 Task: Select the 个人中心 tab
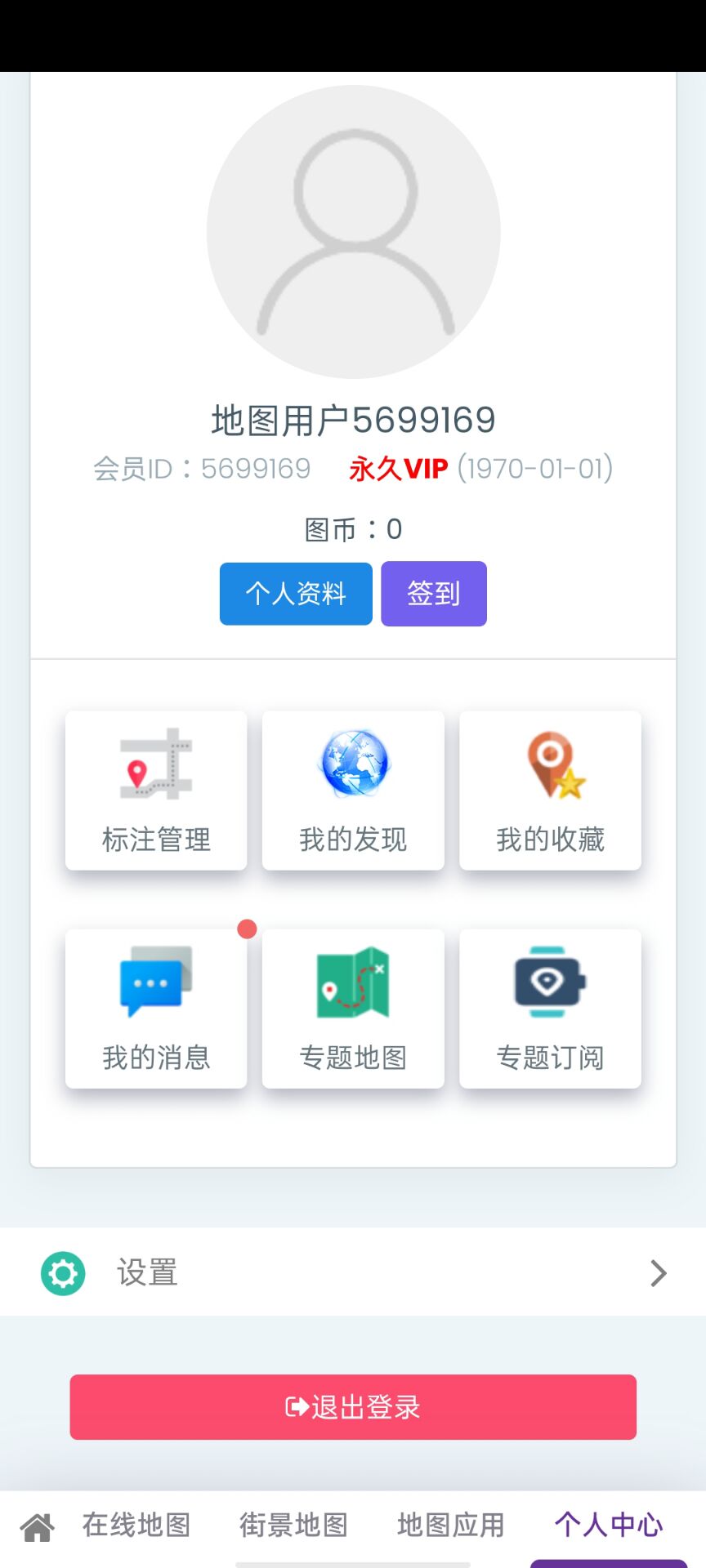609,1525
